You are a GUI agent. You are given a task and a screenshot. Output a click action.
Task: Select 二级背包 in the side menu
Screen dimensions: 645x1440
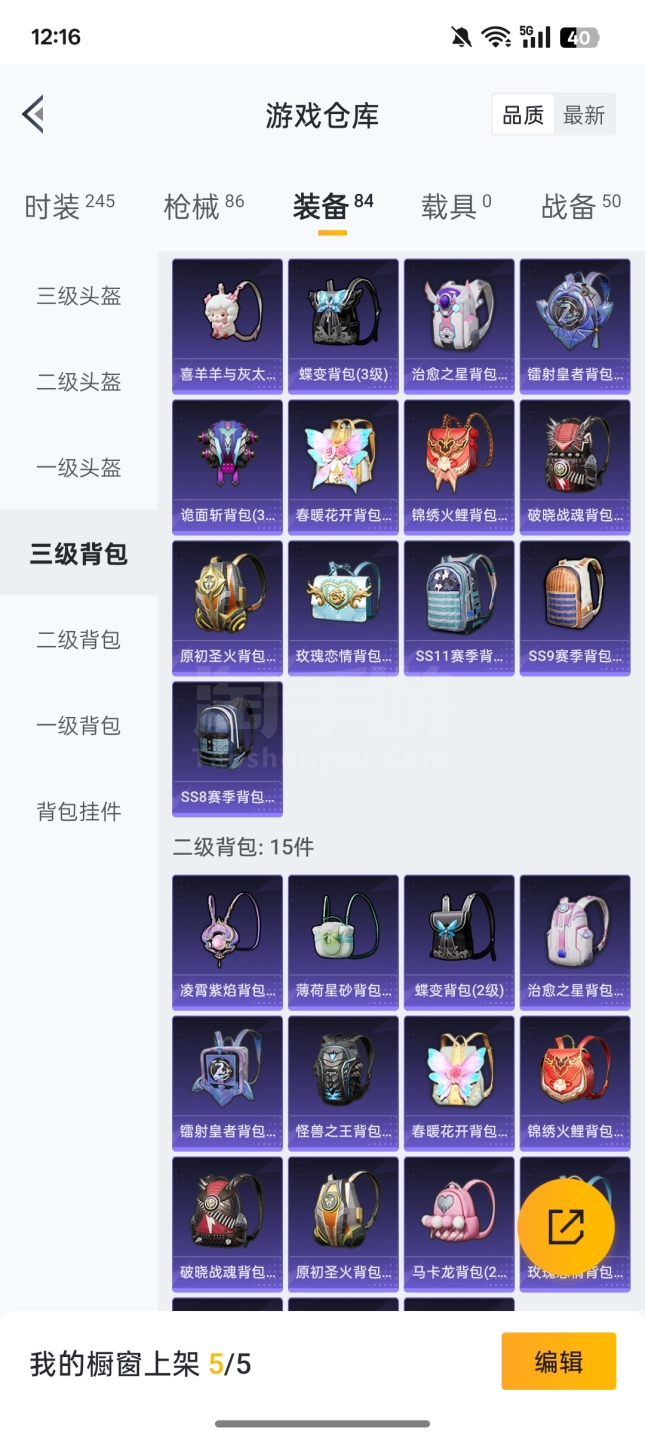click(79, 640)
